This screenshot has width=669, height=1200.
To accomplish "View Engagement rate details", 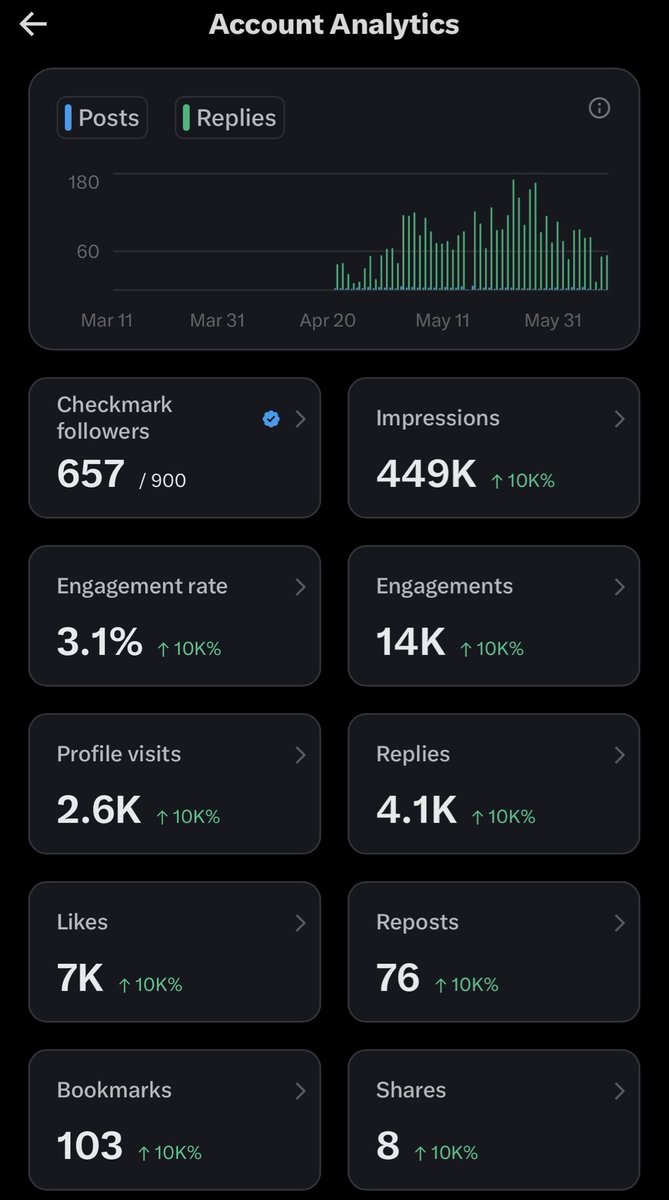I will [175, 616].
